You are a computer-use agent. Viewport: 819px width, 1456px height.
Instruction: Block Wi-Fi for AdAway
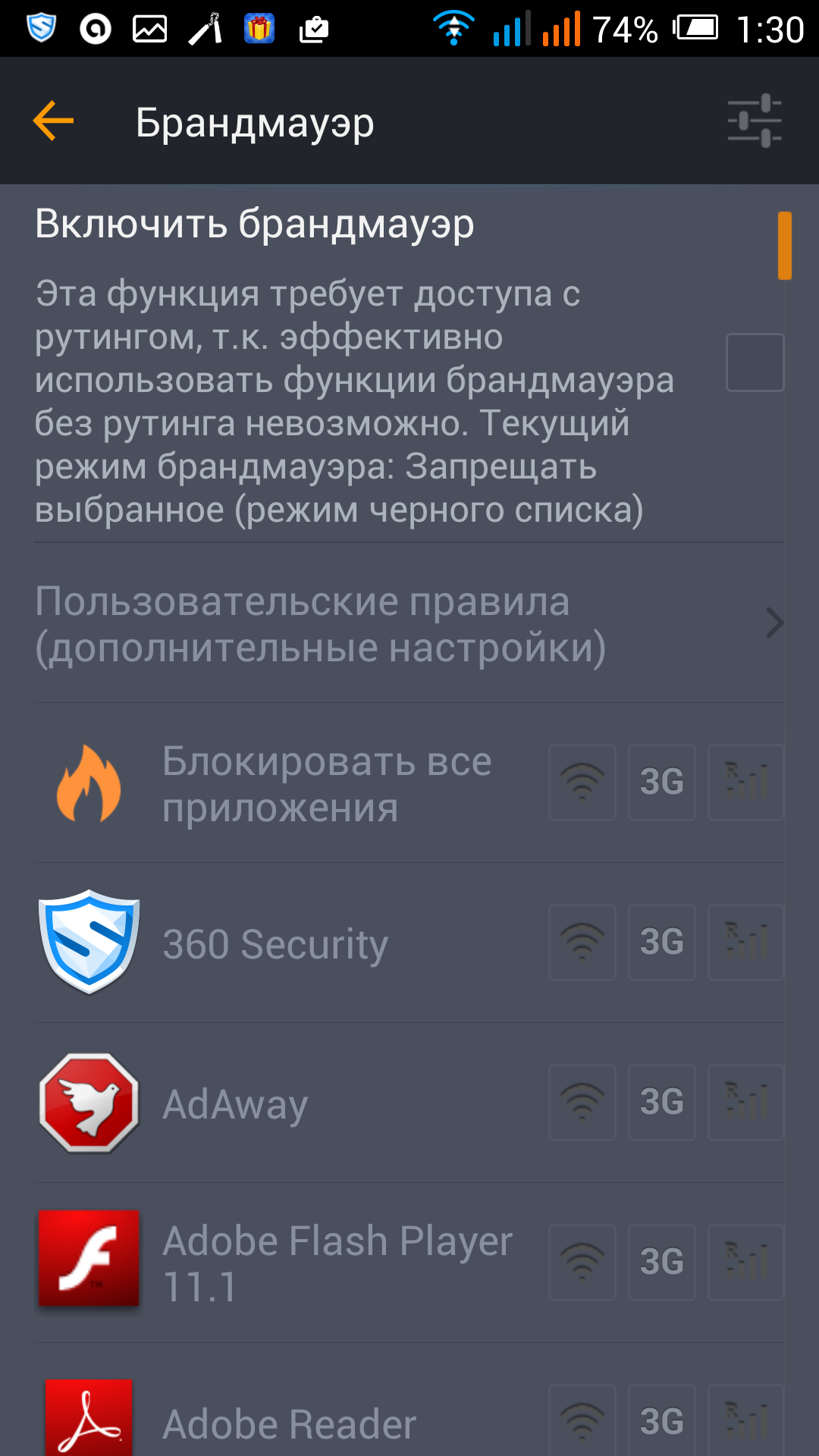582,1103
